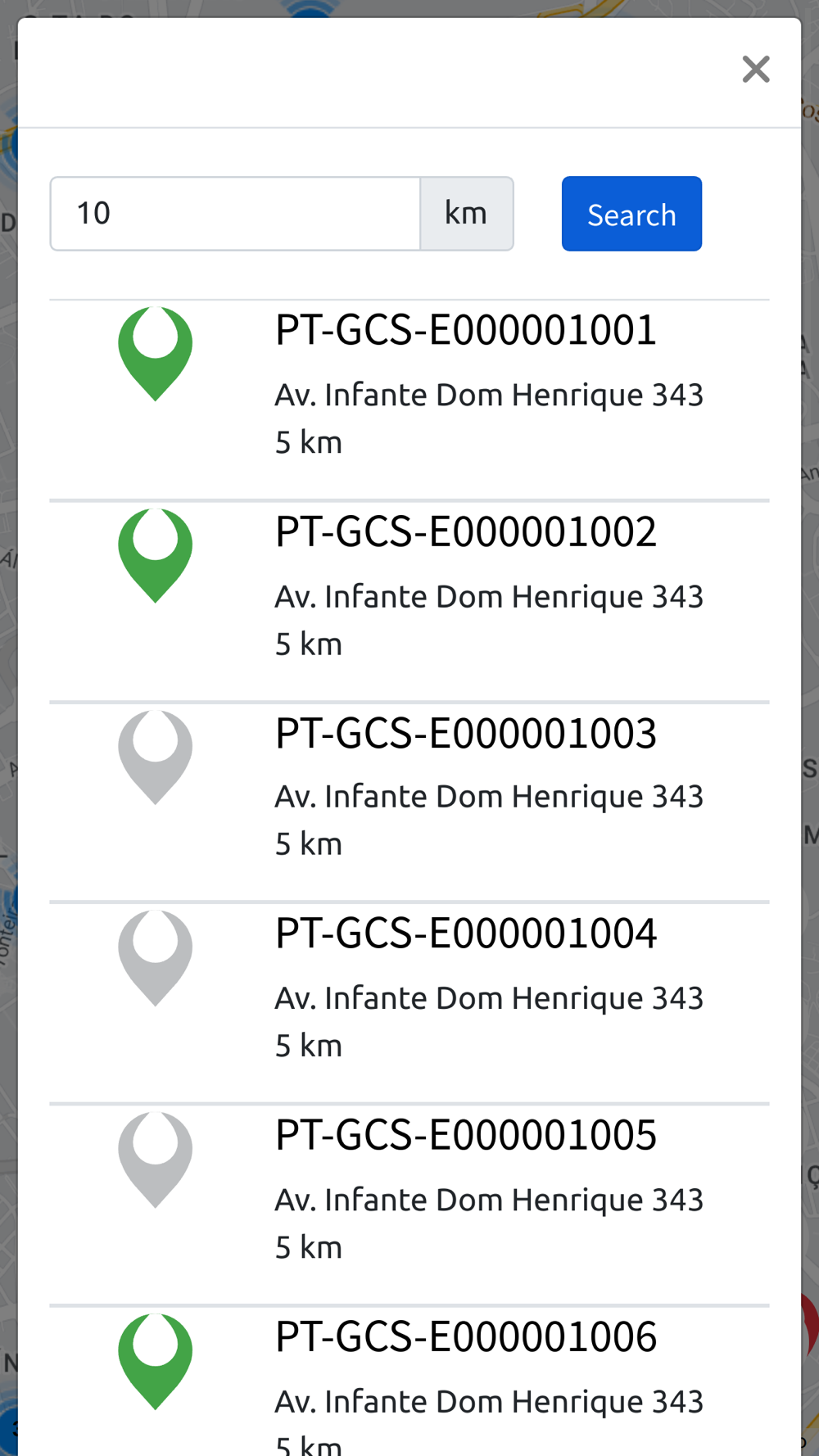
Task: Open station PT-GCS-E000001003
Action: (409, 803)
